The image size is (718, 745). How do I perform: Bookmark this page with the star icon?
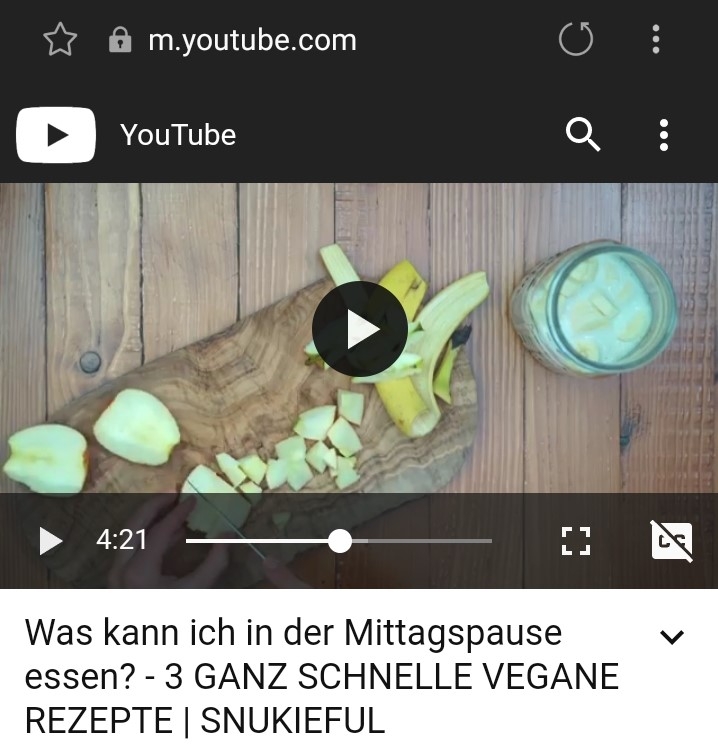coord(60,40)
